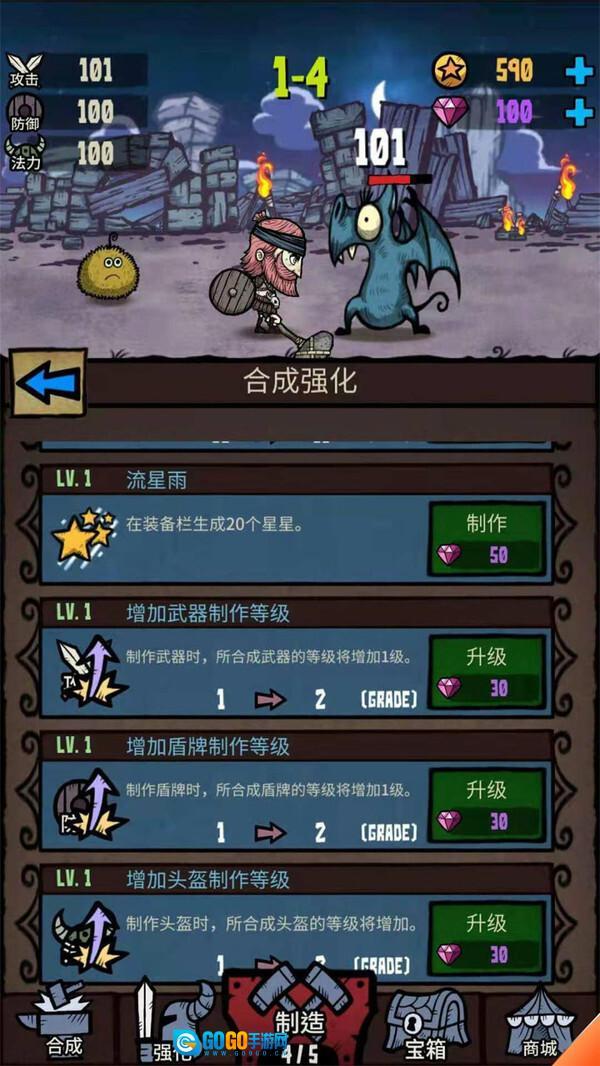This screenshot has height=1066, width=600.
Task: Craft 流星雨 for 50 gems
Action: [x=486, y=538]
